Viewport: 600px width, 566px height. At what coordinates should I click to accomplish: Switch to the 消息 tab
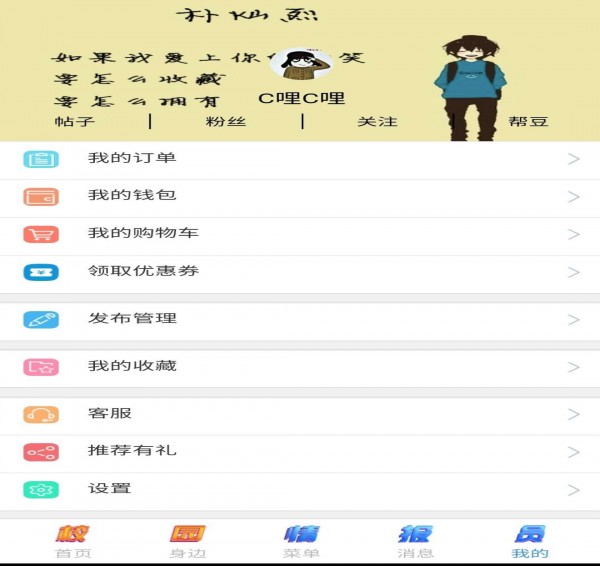coord(415,542)
